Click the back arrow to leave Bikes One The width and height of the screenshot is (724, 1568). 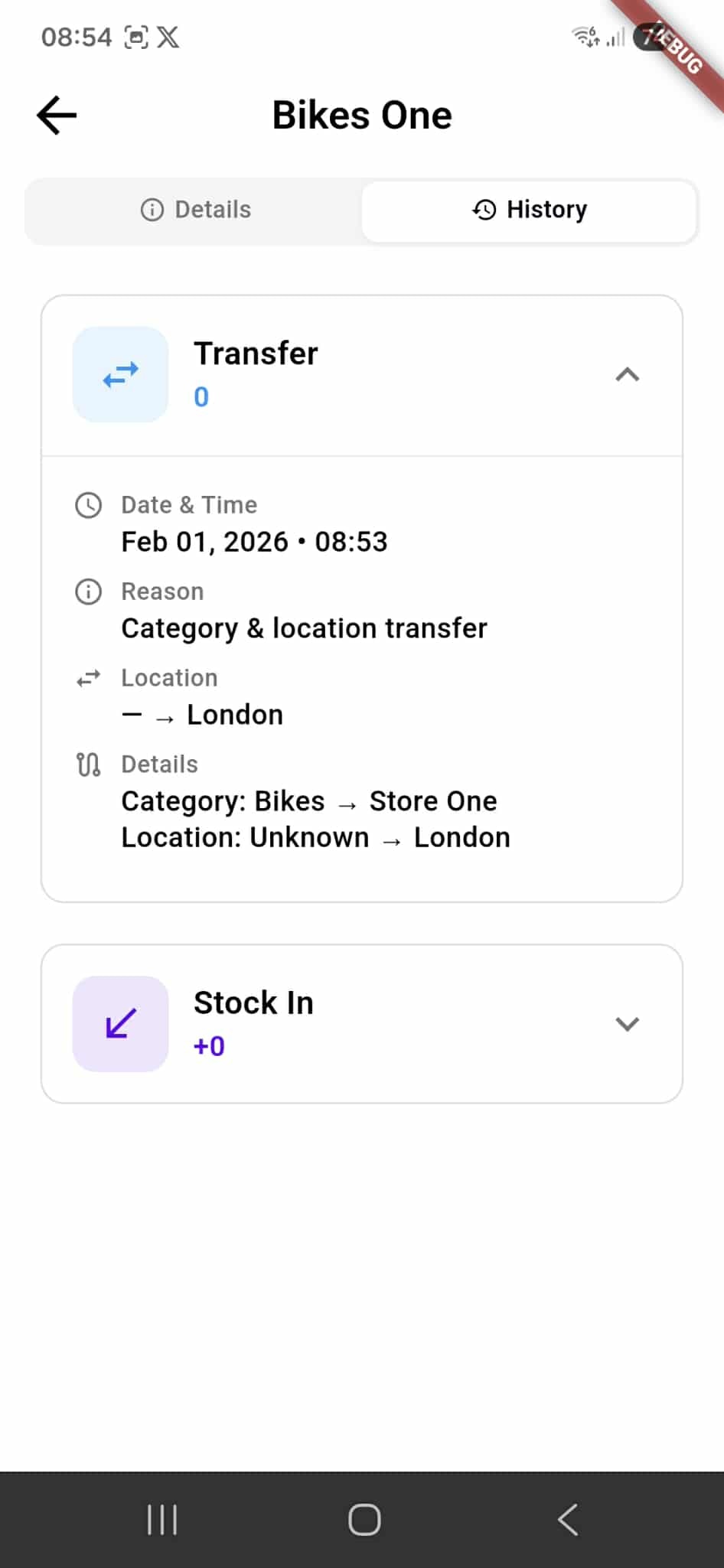pos(55,114)
